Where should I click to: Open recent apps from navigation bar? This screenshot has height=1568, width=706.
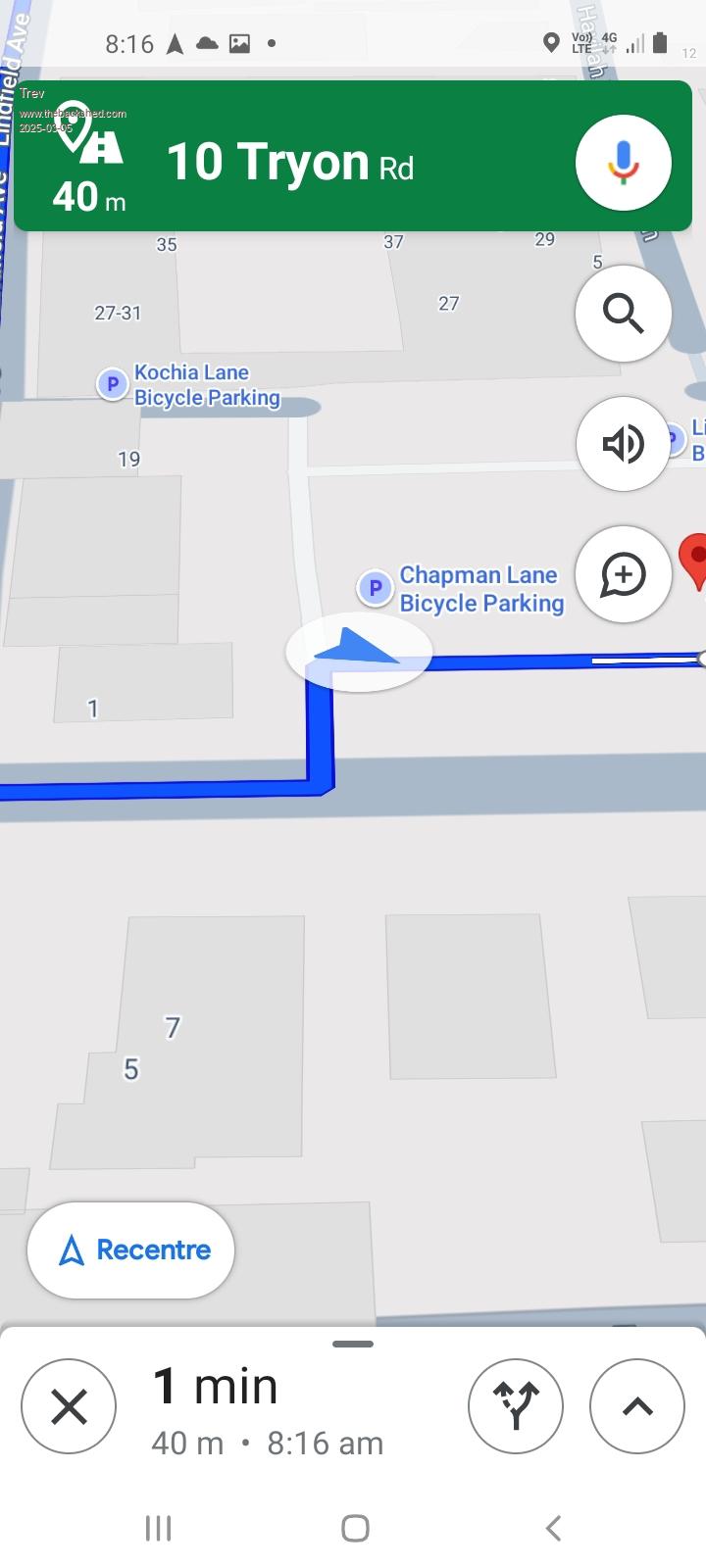(158, 1527)
